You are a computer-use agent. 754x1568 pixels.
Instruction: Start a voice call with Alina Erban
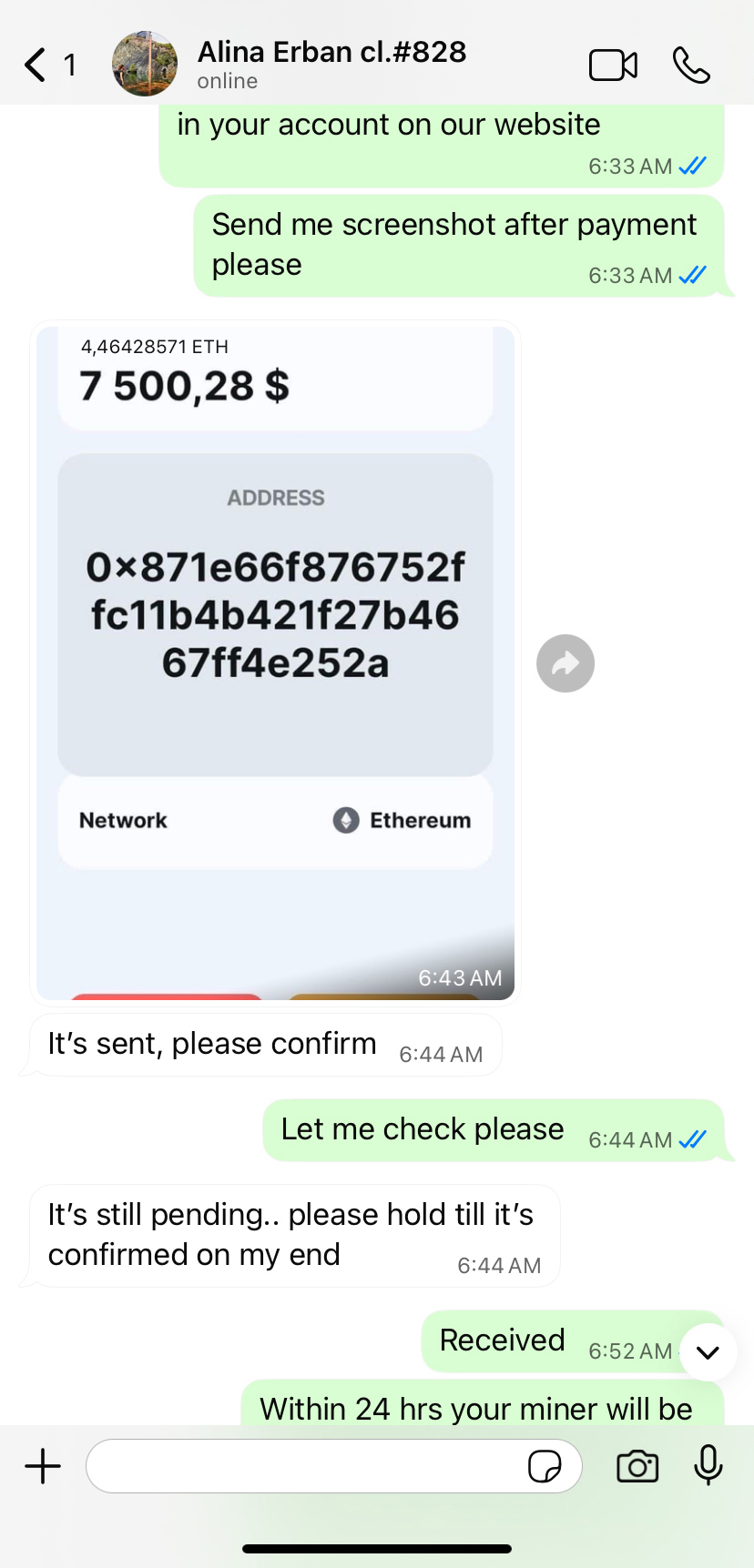(691, 66)
